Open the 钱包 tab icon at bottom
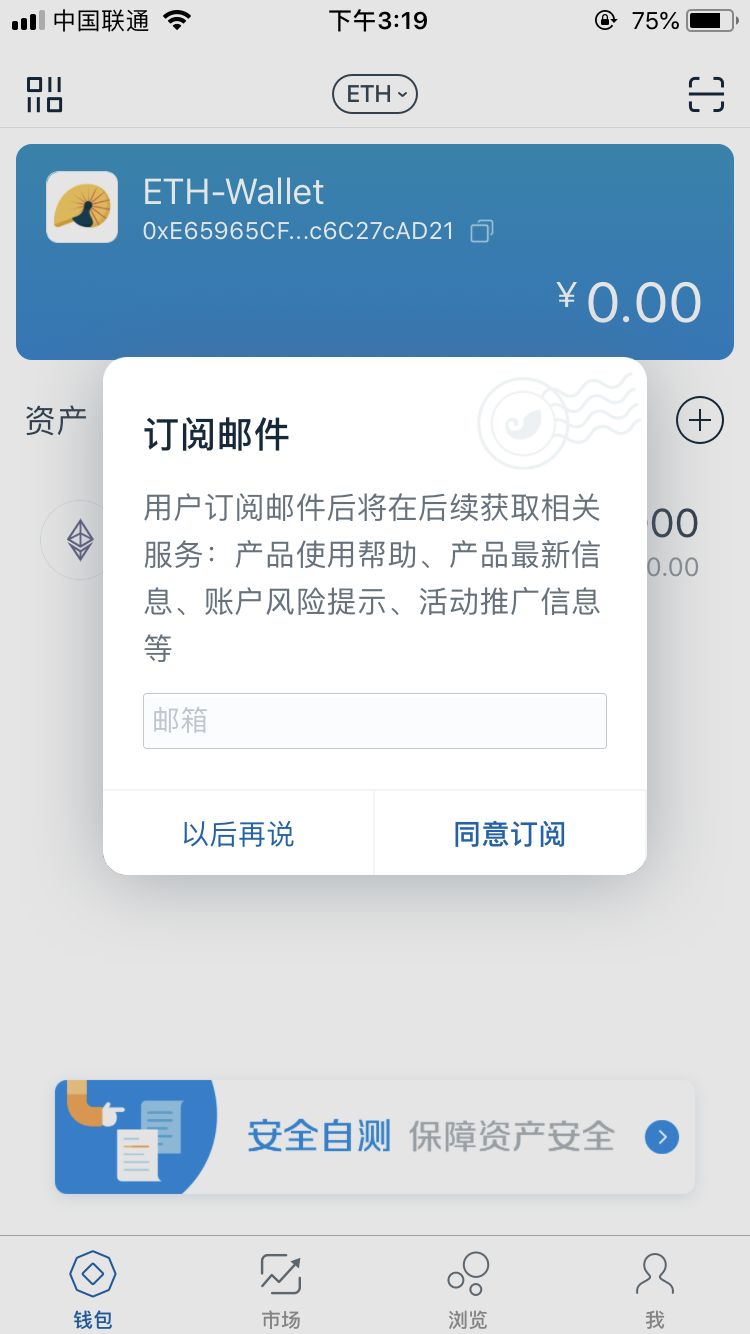Image resolution: width=750 pixels, height=1334 pixels. pos(93,1270)
